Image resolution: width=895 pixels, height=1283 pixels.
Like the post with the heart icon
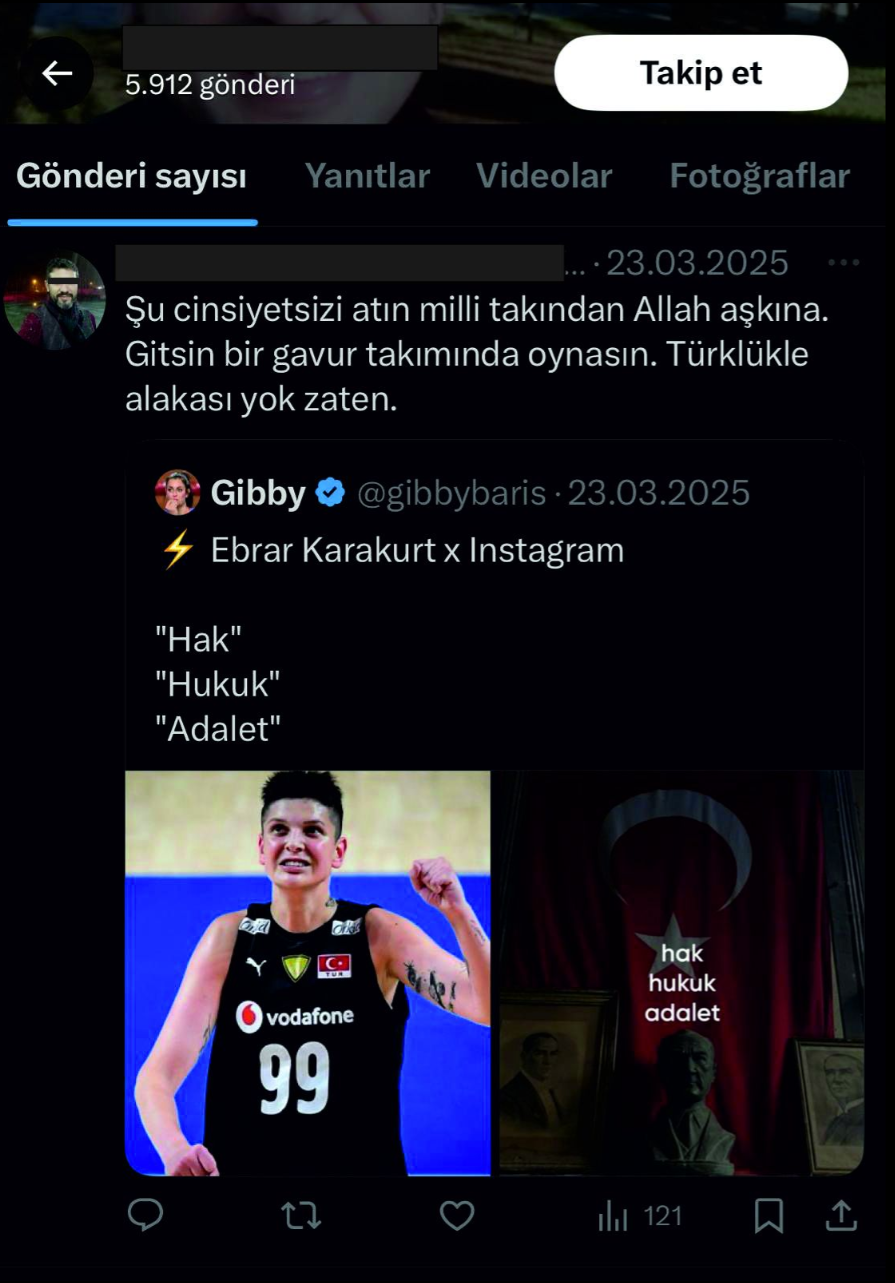457,1215
